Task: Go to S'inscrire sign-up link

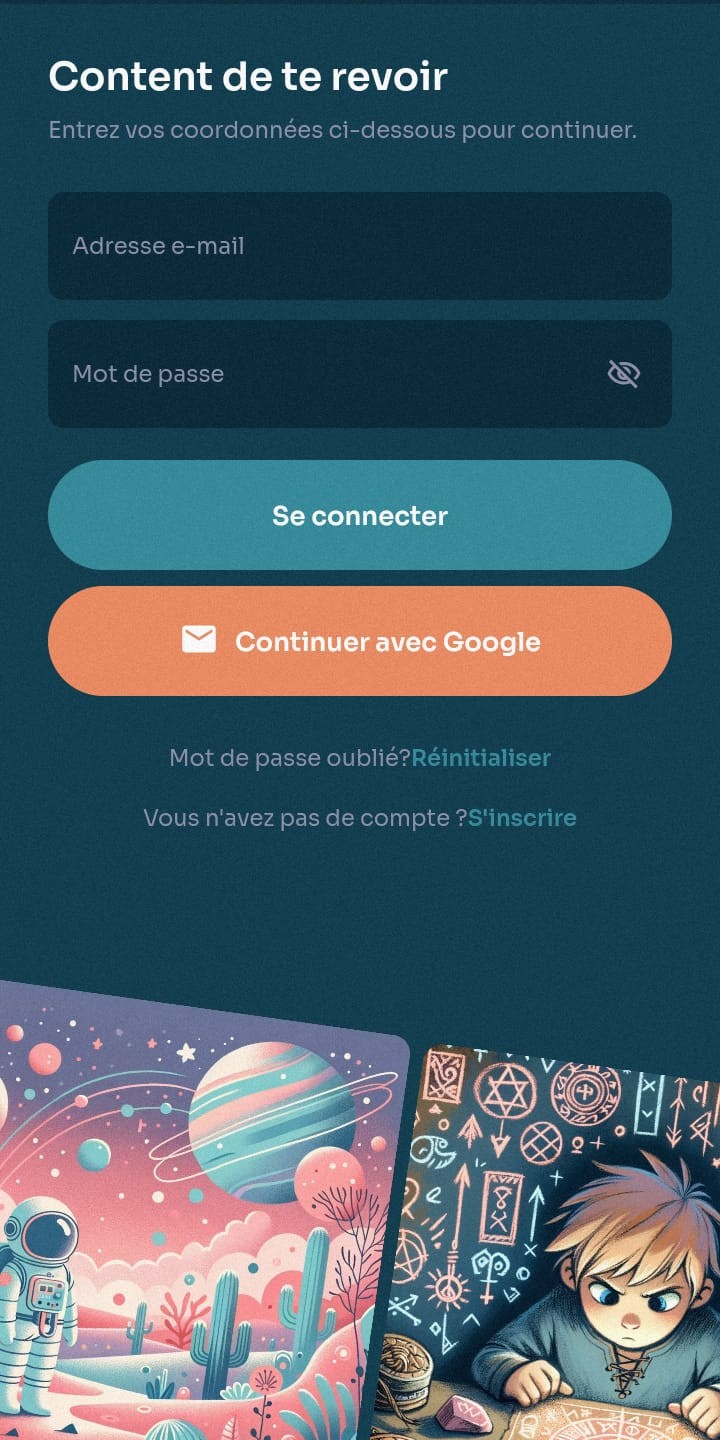Action: point(522,818)
